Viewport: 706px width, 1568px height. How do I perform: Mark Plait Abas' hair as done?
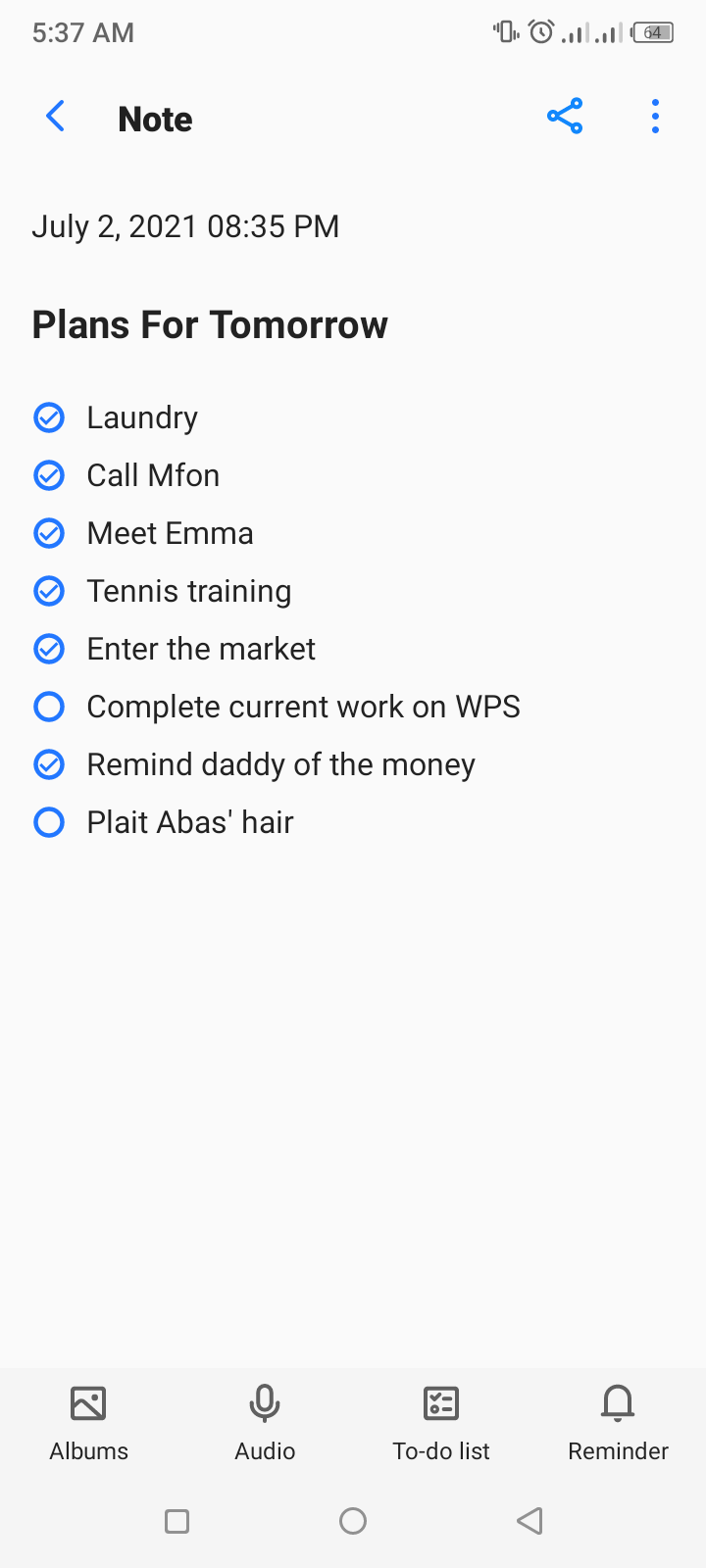(x=49, y=822)
